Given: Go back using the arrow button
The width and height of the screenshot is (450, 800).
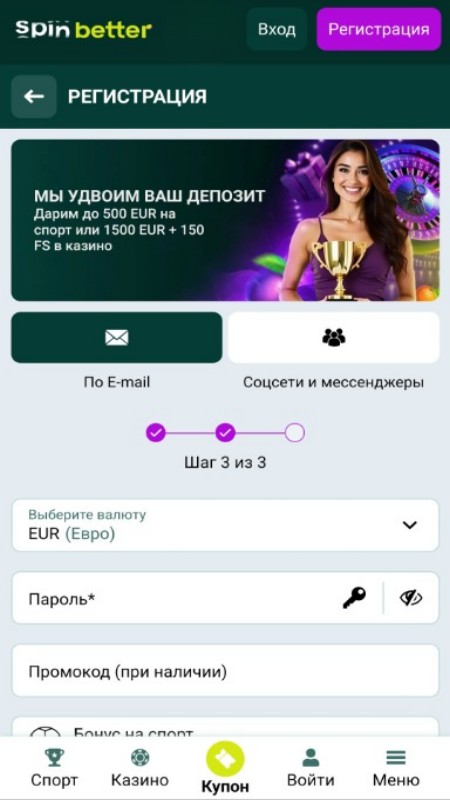Looking at the screenshot, I should pos(34,96).
